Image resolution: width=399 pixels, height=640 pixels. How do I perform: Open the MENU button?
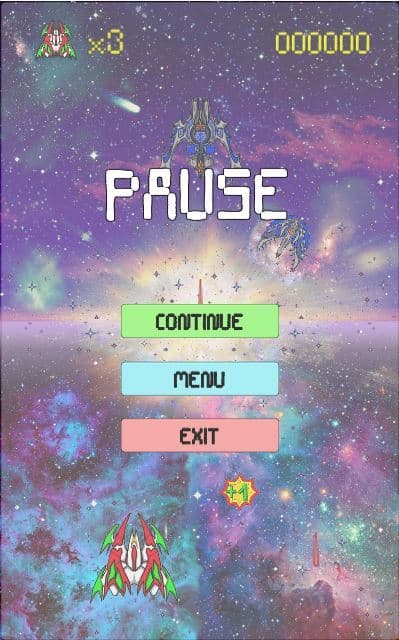point(200,379)
